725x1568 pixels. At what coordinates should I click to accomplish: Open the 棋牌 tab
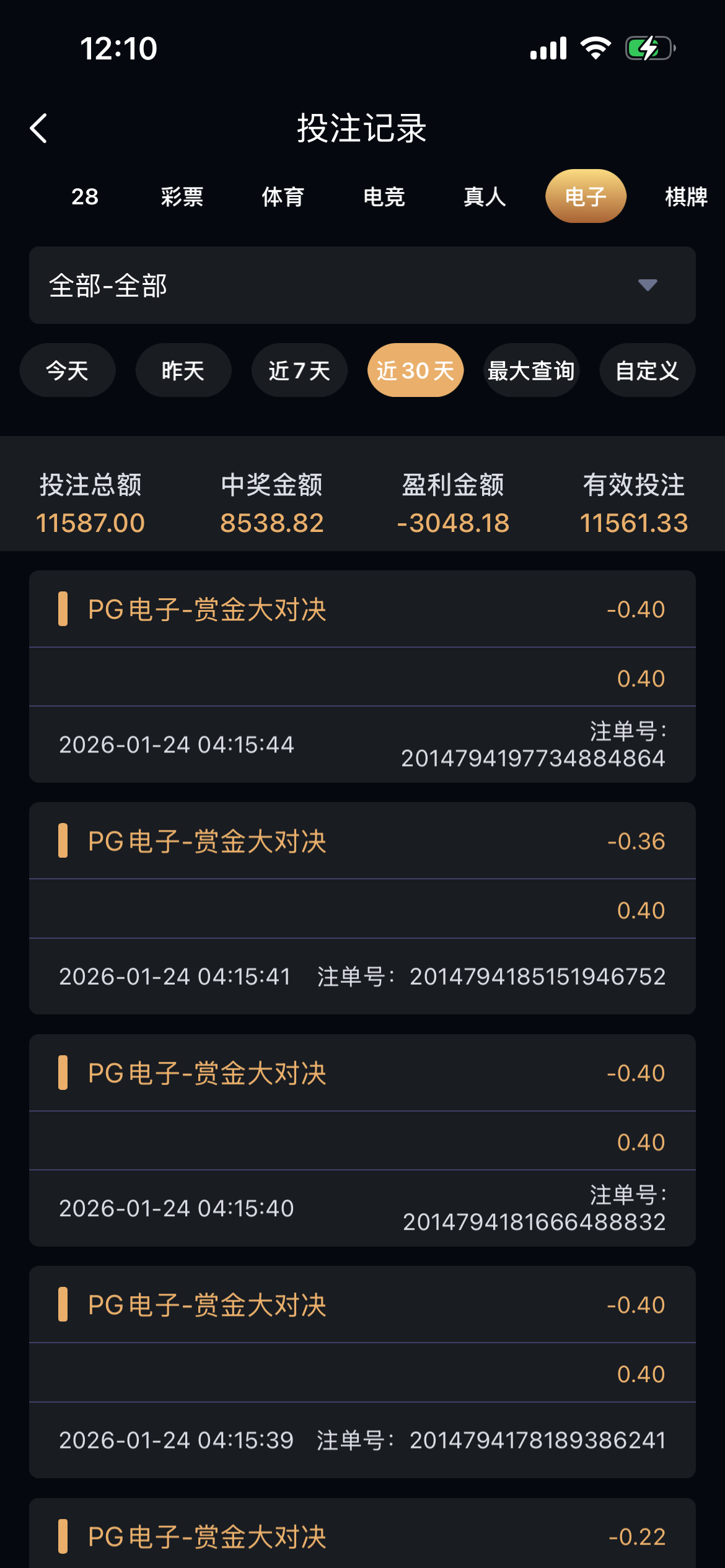click(x=683, y=197)
